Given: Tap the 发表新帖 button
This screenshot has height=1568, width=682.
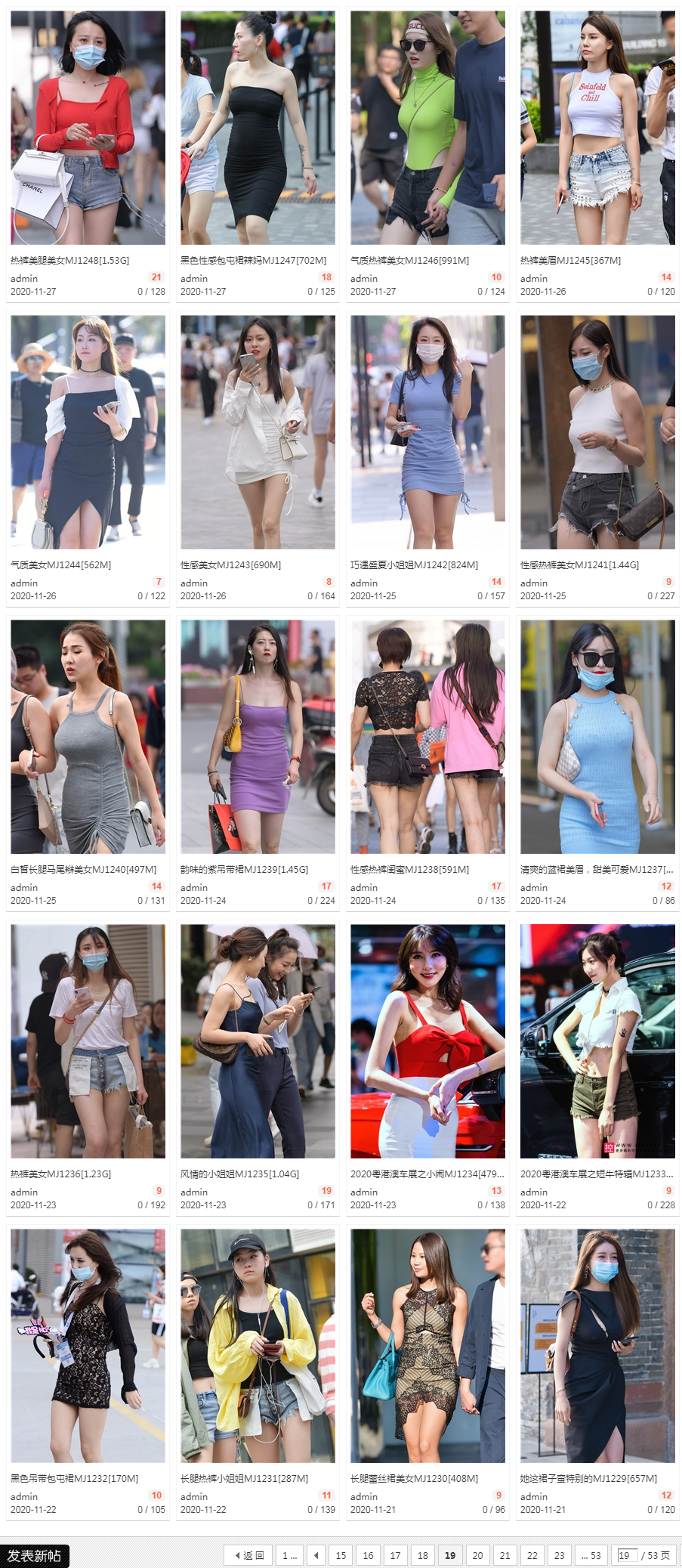Looking at the screenshot, I should [35, 1556].
